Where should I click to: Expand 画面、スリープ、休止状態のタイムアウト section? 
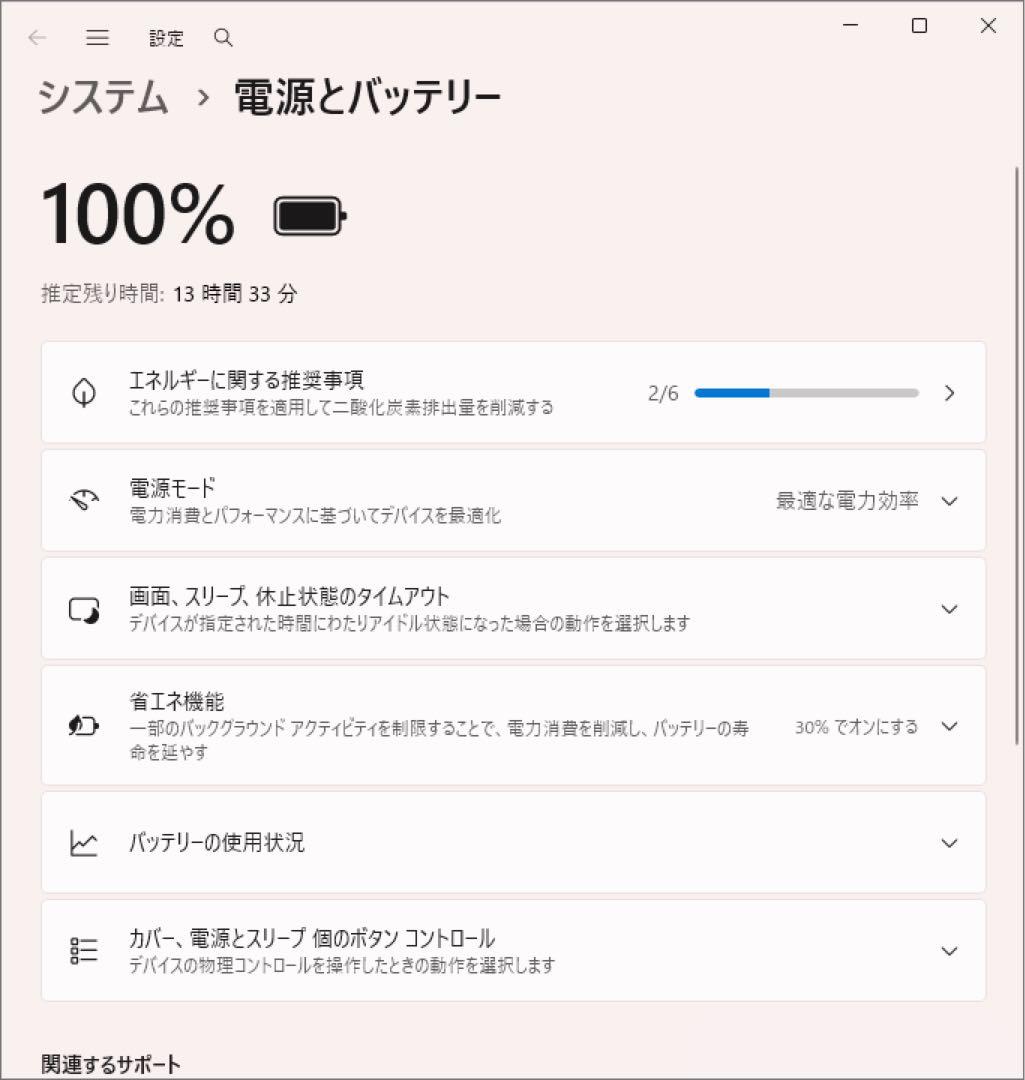[x=948, y=608]
